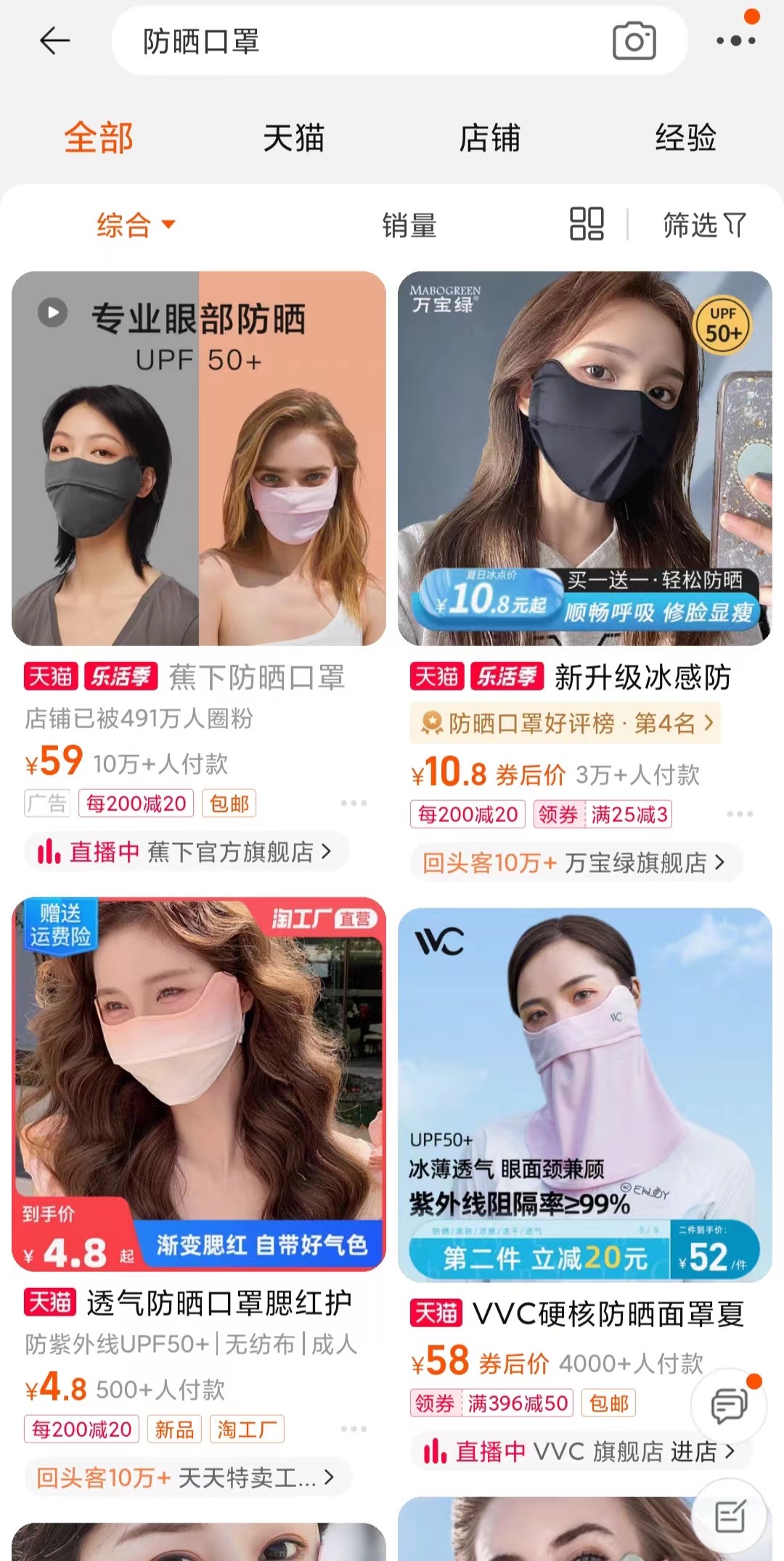Open ellipsis options on the 万宝绿 product
This screenshot has width=784, height=1561.
pos(739,815)
